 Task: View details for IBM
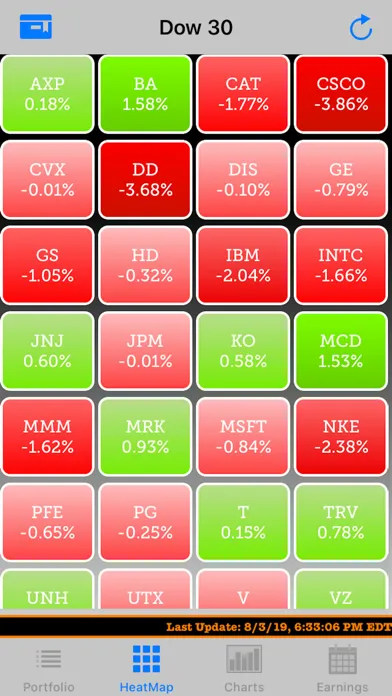click(x=243, y=265)
